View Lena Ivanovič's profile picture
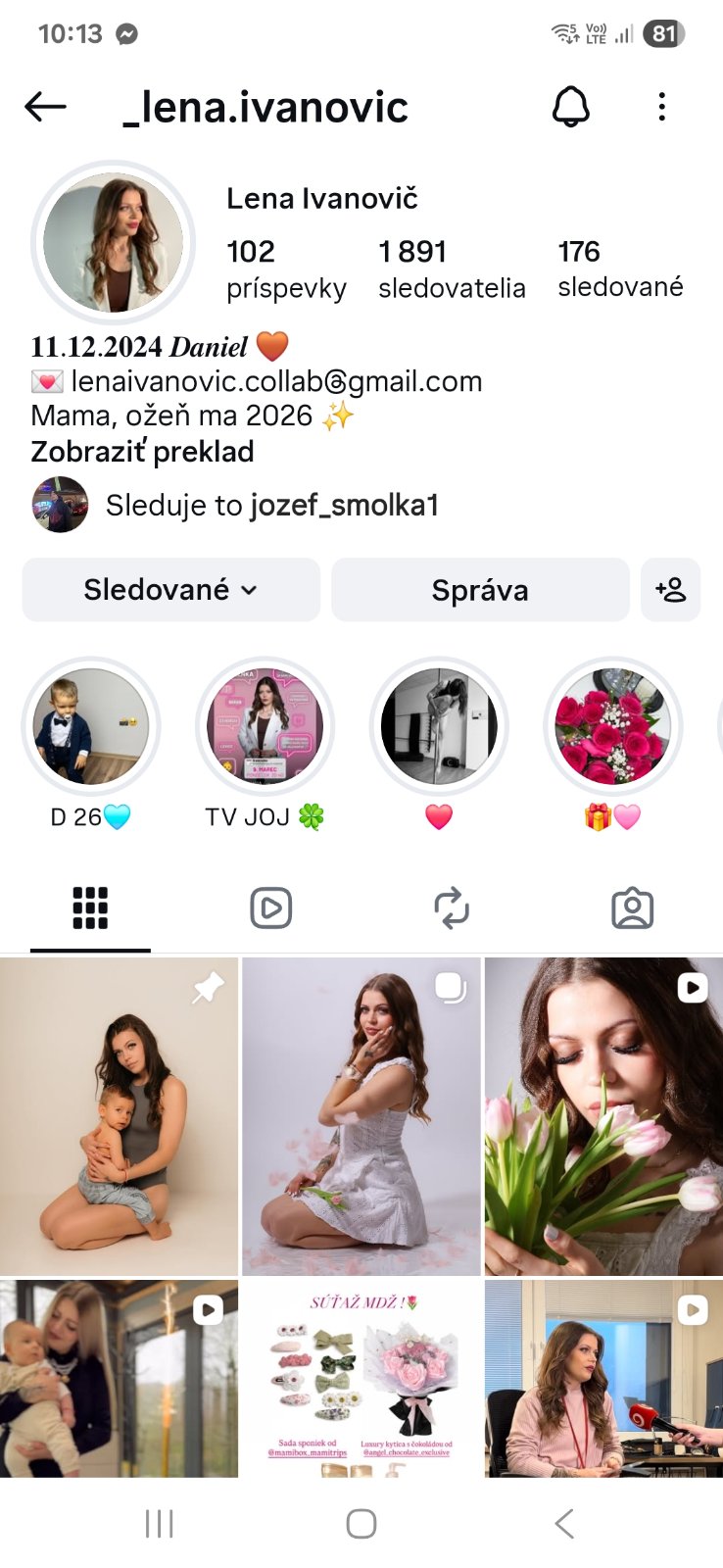The image size is (723, 1568). [x=114, y=243]
